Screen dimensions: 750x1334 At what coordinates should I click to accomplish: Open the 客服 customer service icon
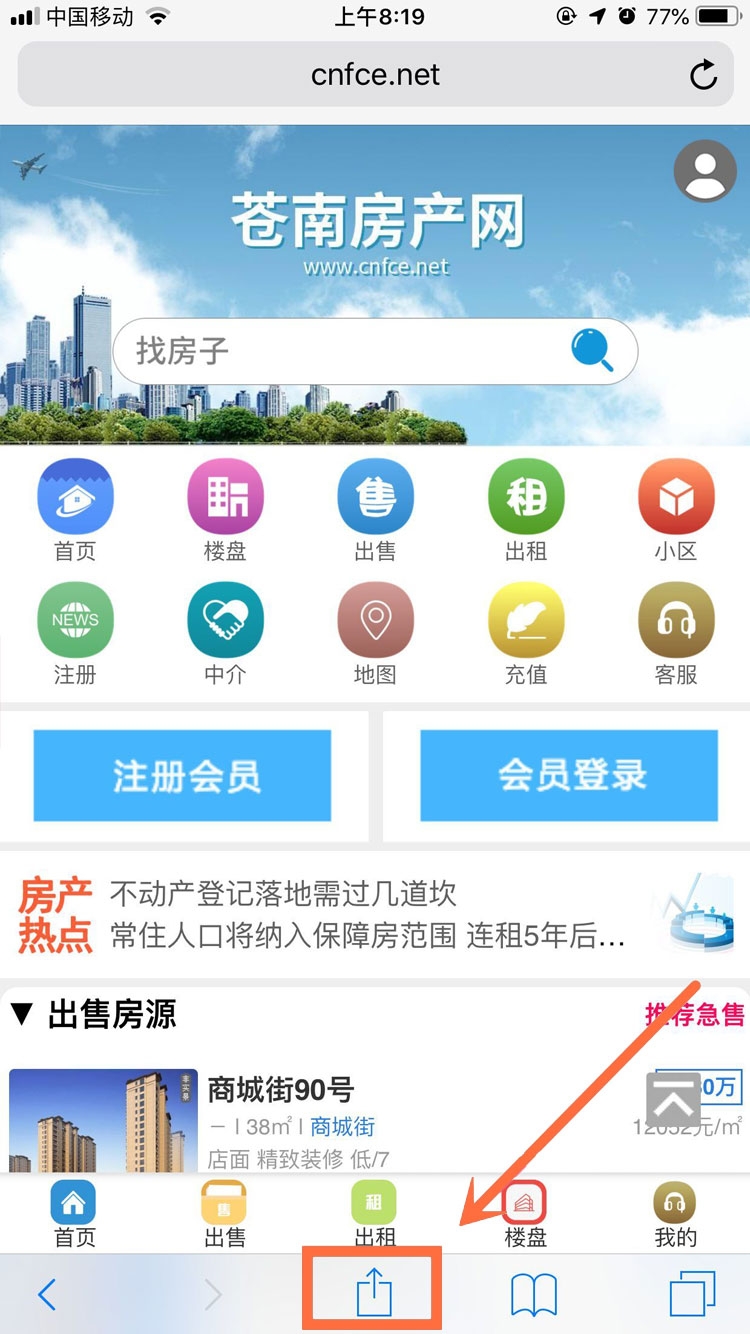[x=676, y=621]
